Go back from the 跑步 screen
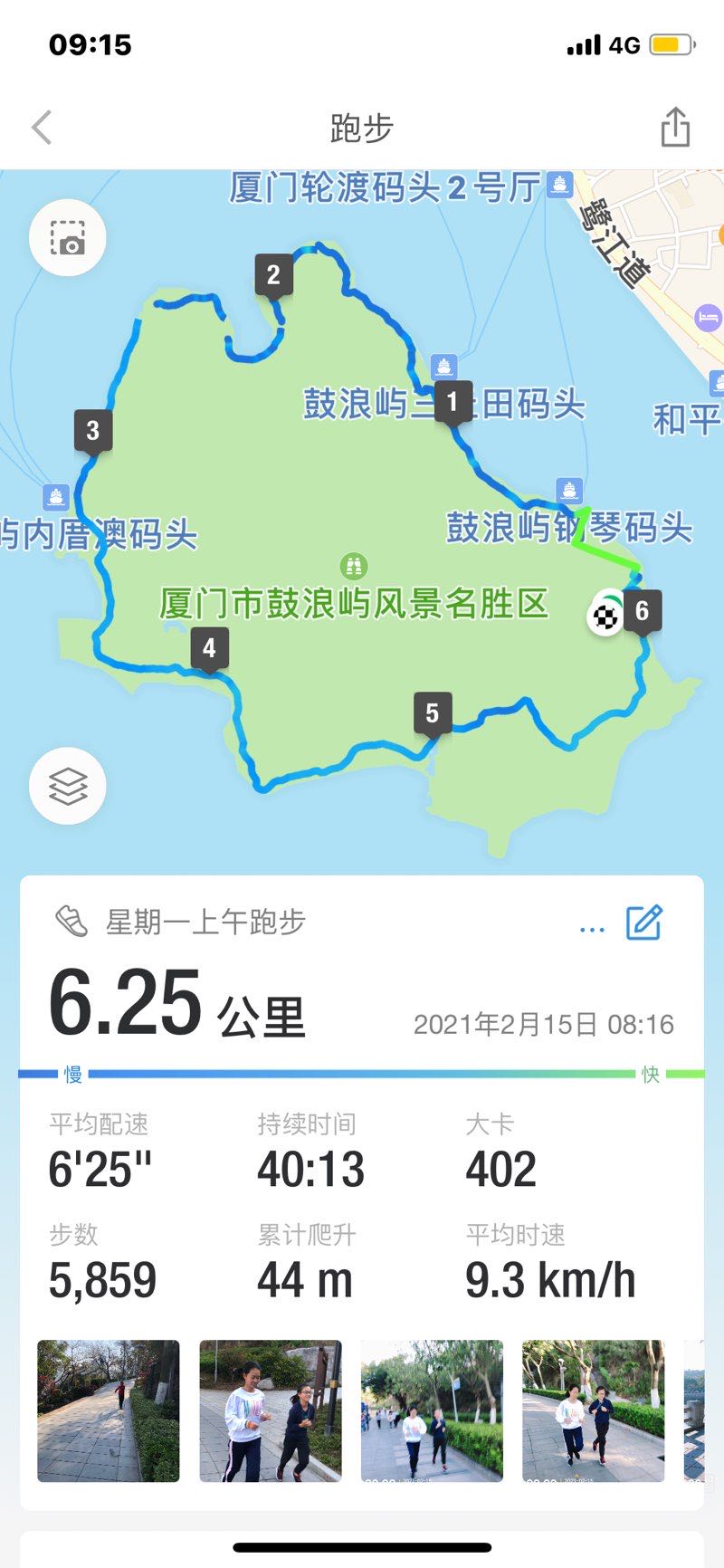Viewport: 724px width, 1568px height. 42,128
